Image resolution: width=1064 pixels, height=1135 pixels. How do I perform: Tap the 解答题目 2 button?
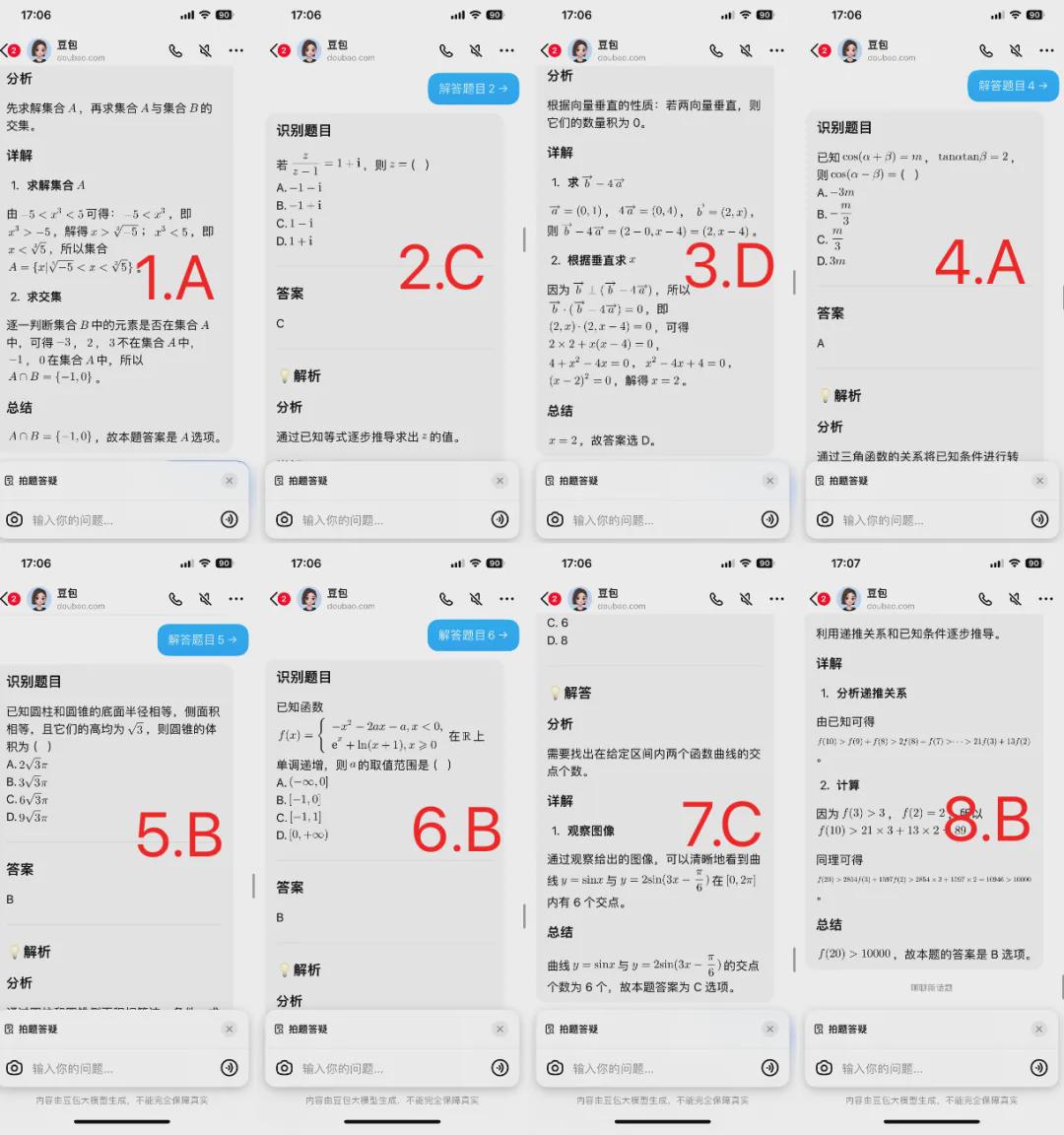click(473, 89)
